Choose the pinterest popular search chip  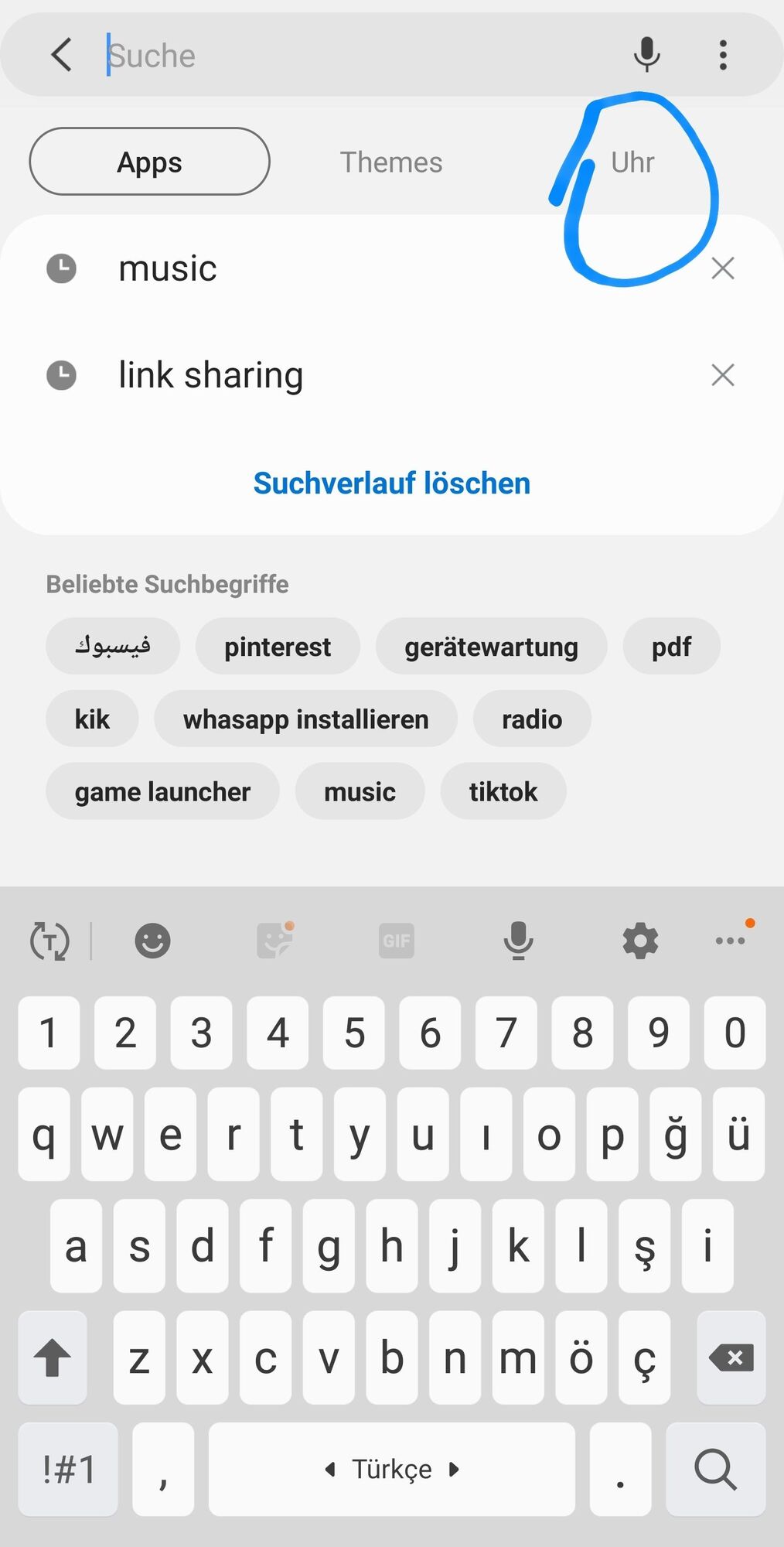[277, 647]
